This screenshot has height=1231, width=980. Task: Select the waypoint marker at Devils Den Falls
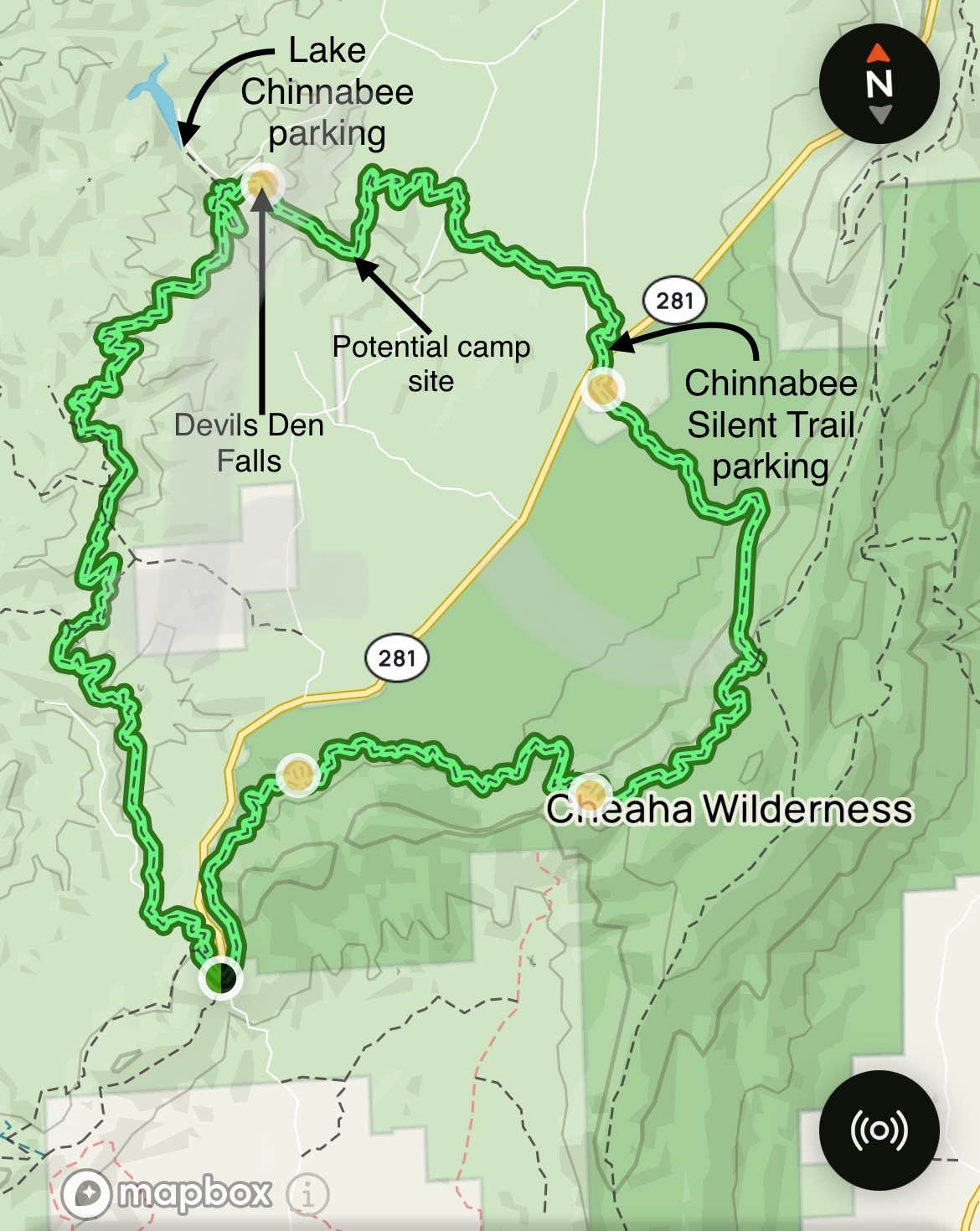tap(262, 183)
